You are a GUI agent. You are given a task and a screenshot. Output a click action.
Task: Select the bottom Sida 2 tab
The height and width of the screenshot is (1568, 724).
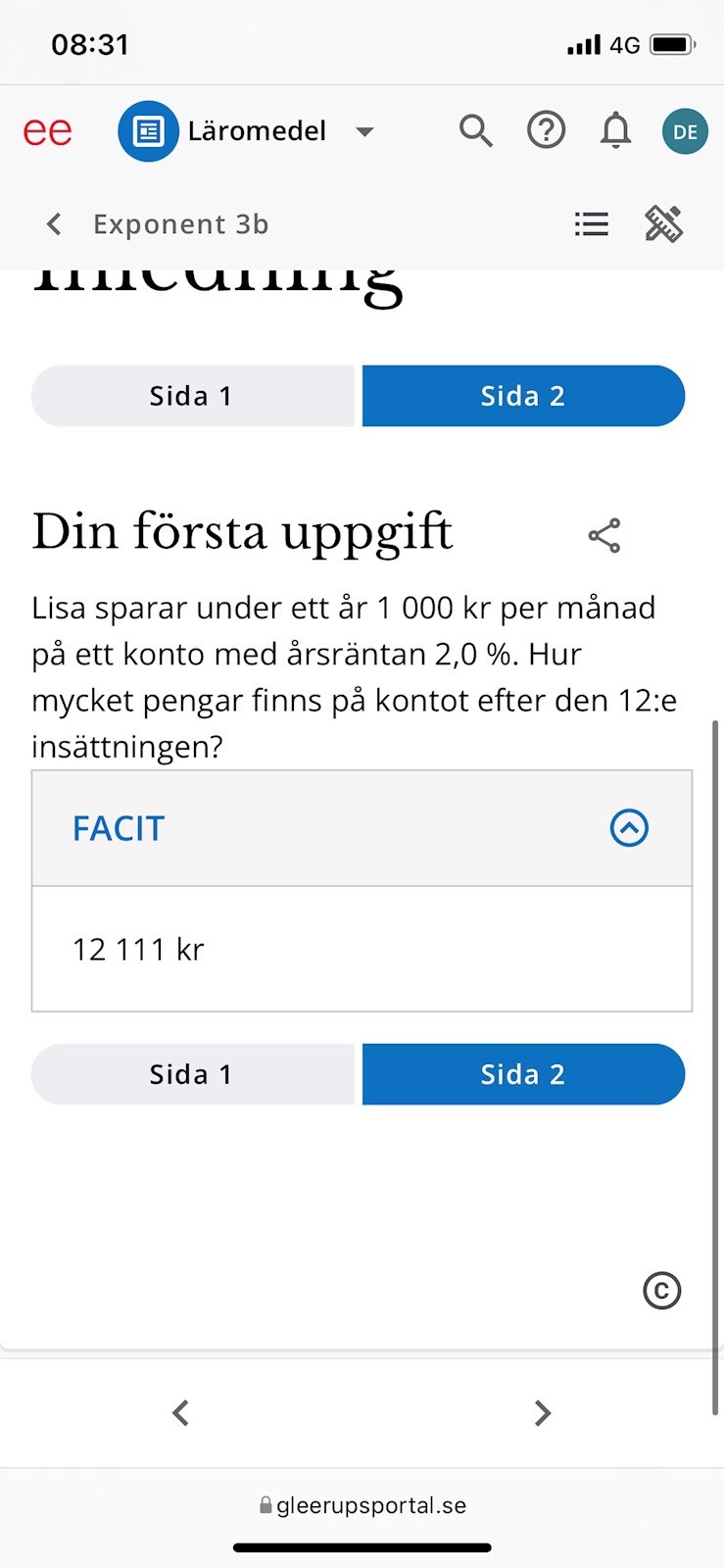tap(523, 1074)
